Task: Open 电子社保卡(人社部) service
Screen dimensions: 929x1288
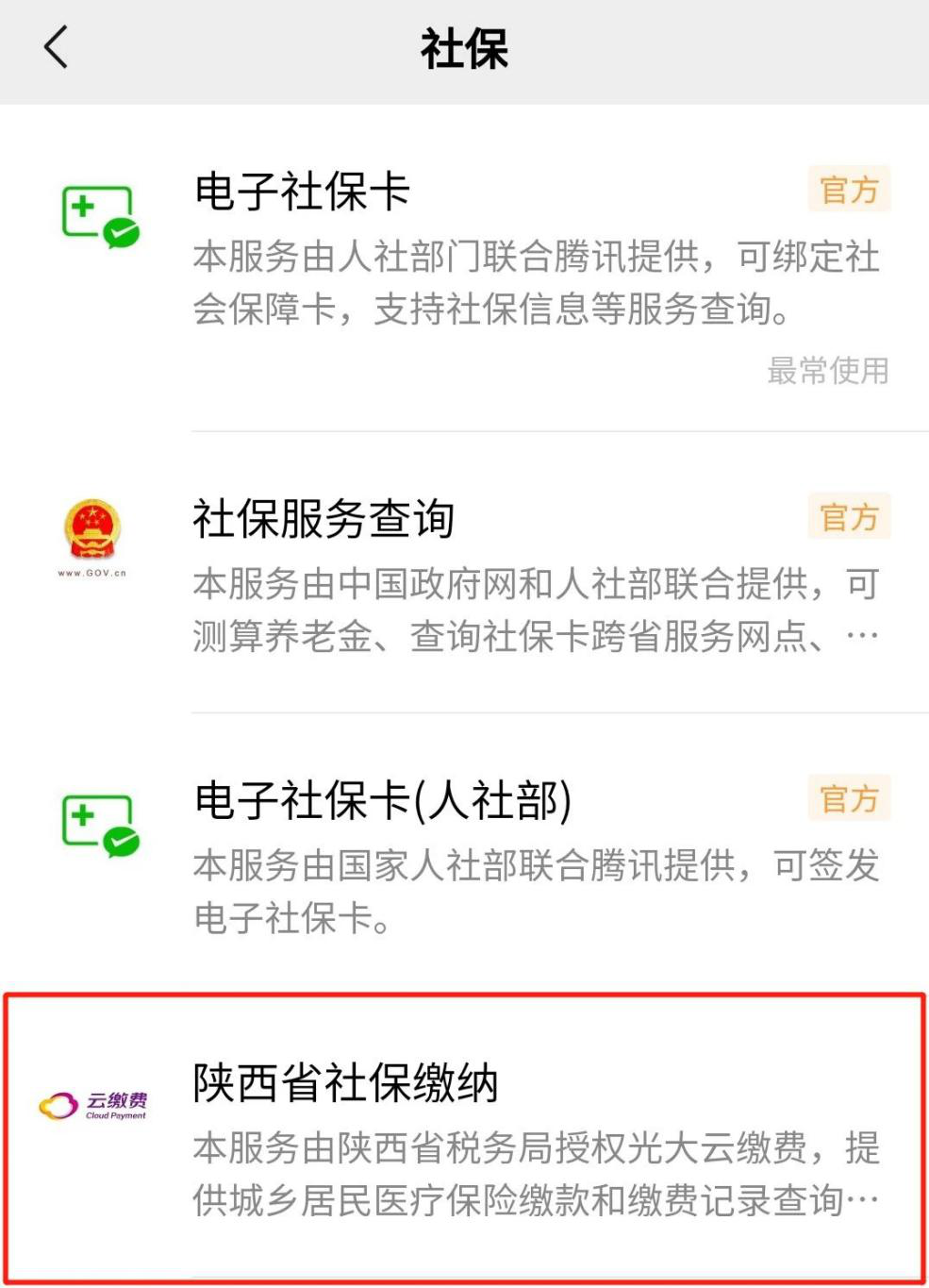Action: point(382,801)
